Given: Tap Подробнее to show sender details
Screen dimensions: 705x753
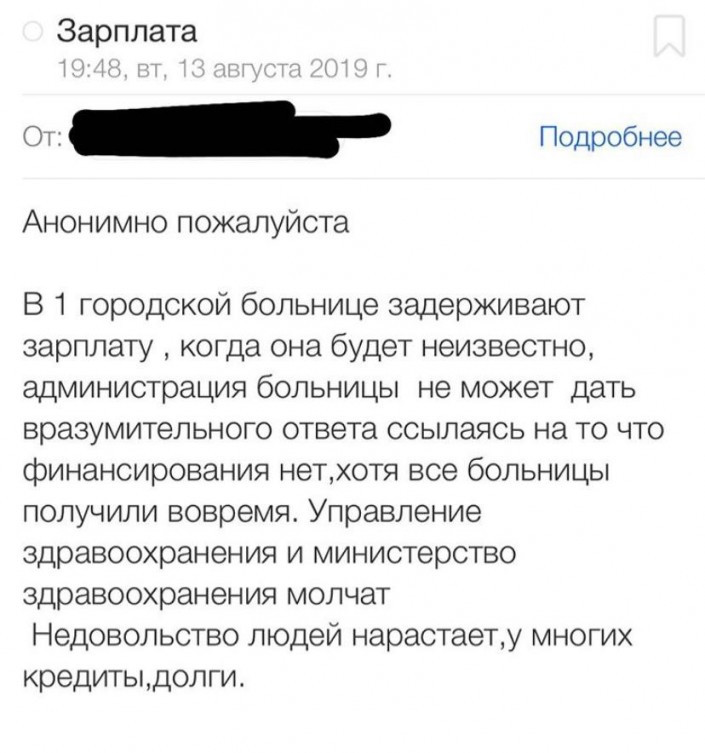Looking at the screenshot, I should [610, 137].
